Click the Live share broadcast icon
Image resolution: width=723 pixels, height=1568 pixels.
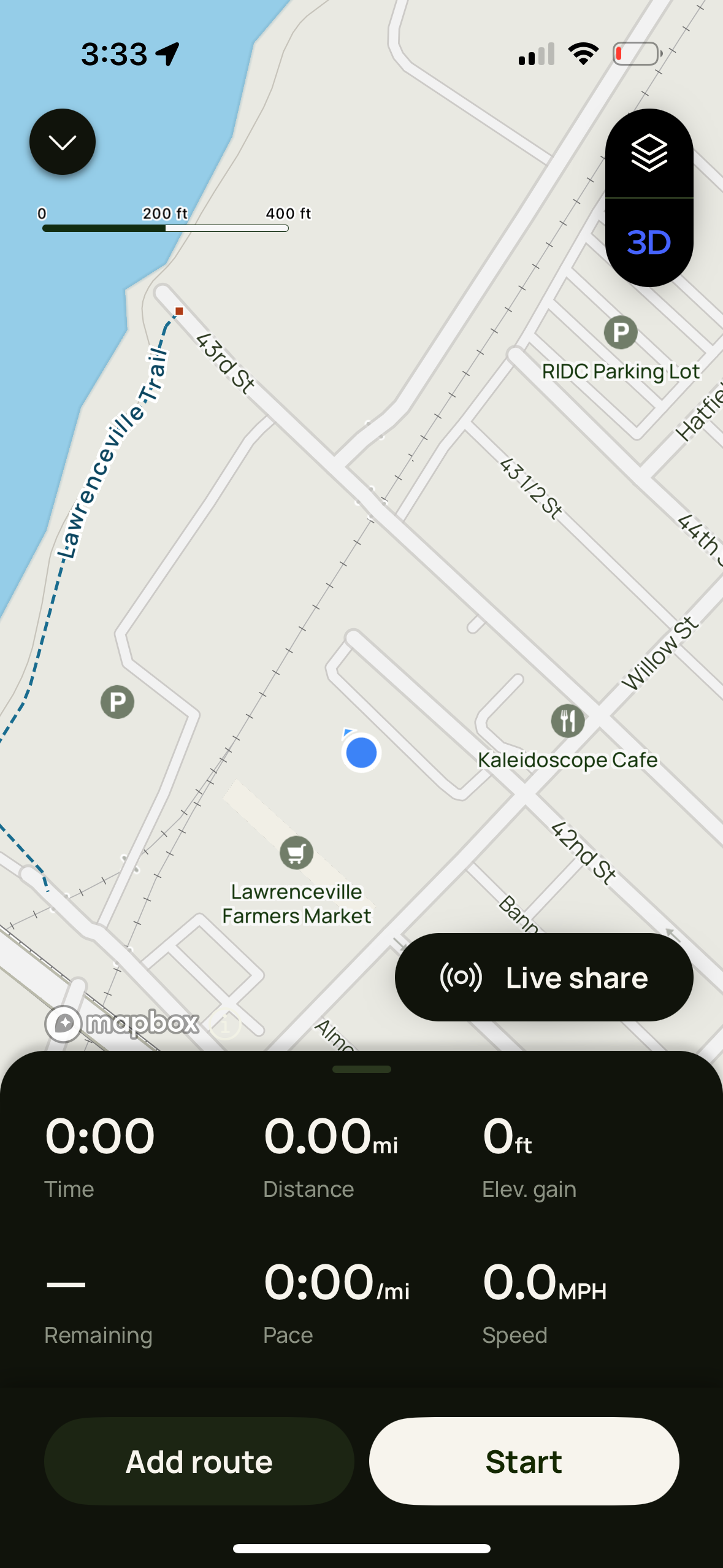(461, 977)
